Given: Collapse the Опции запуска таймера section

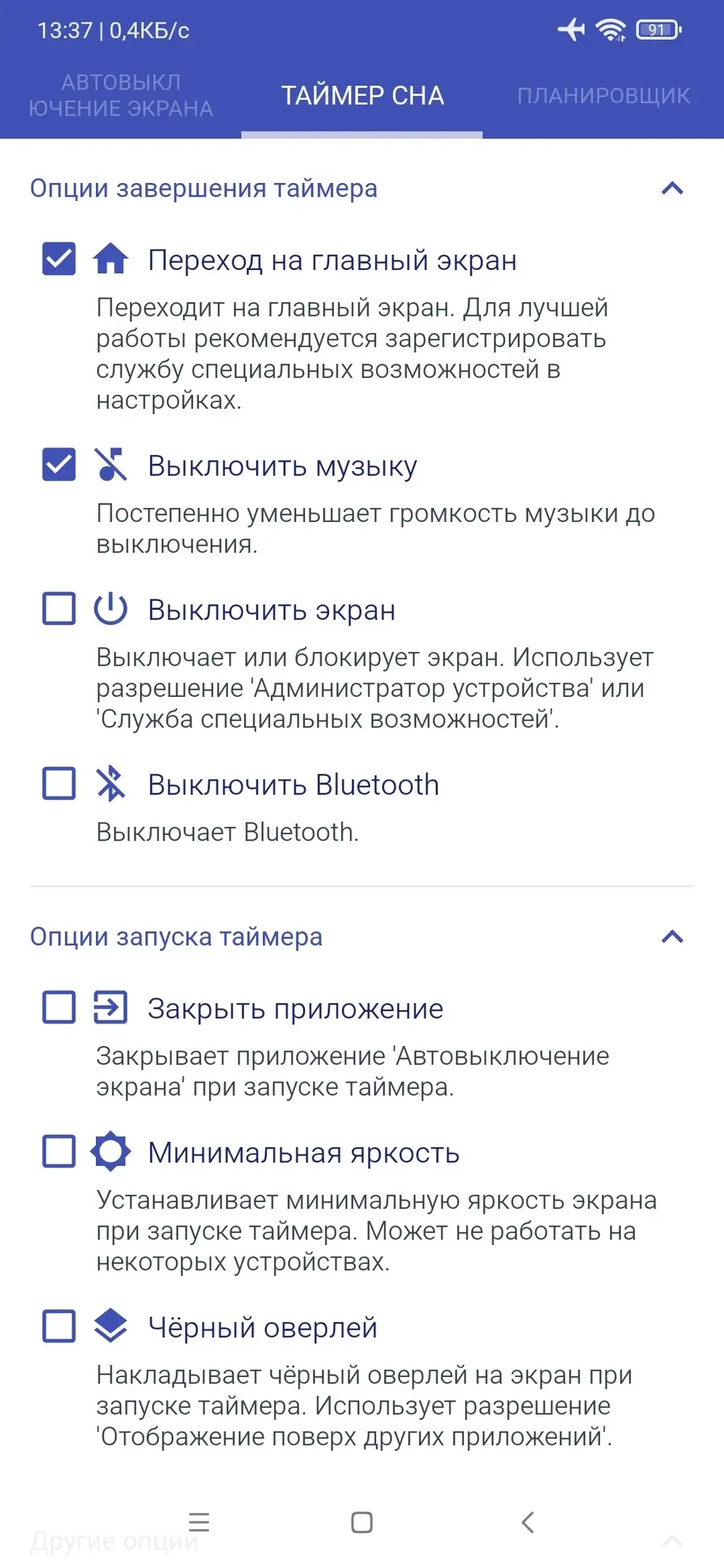Looking at the screenshot, I should 672,936.
